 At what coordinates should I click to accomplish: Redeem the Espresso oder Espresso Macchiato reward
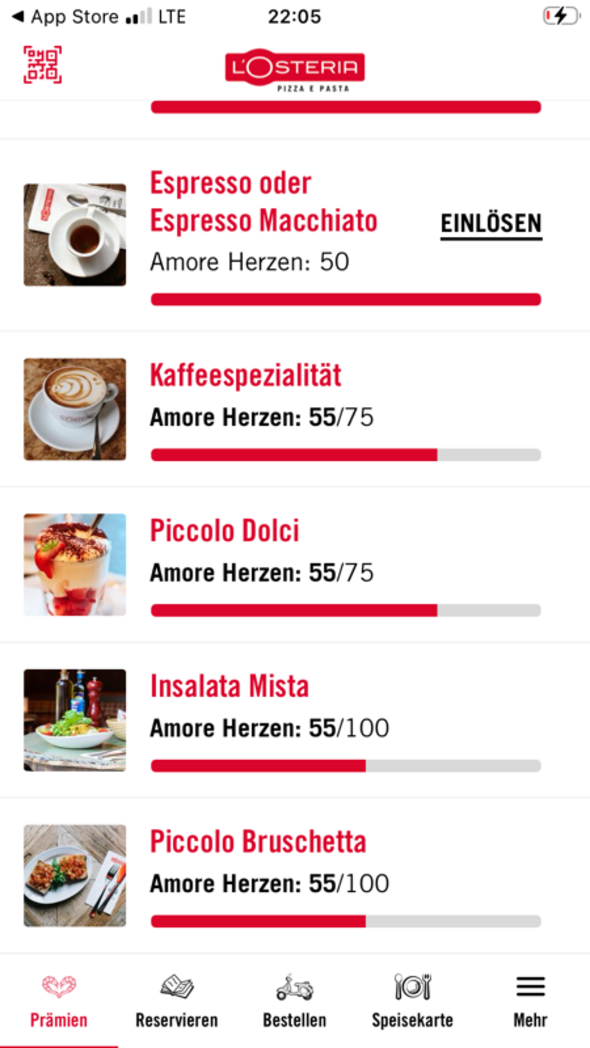pyautogui.click(x=491, y=225)
